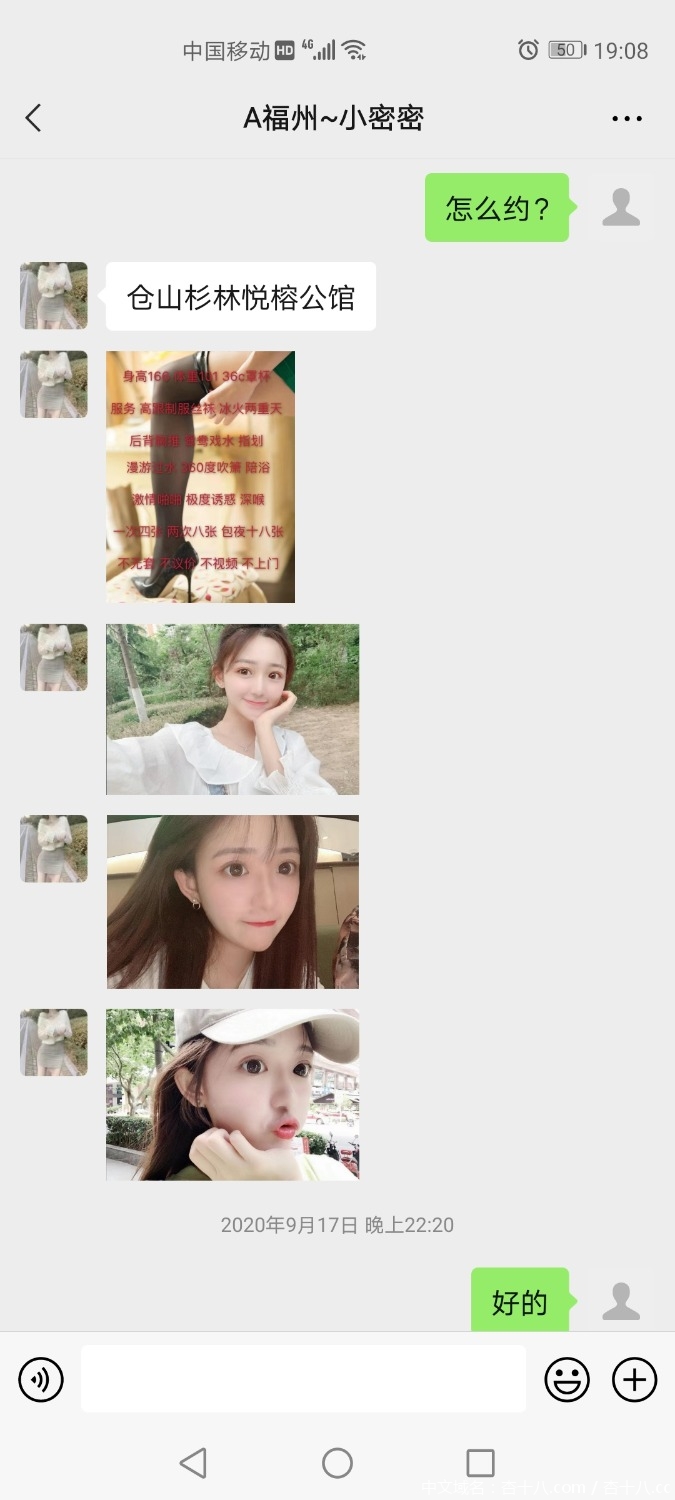Open my avatar beside the 怎么约 message
The image size is (675, 1500).
click(x=621, y=207)
